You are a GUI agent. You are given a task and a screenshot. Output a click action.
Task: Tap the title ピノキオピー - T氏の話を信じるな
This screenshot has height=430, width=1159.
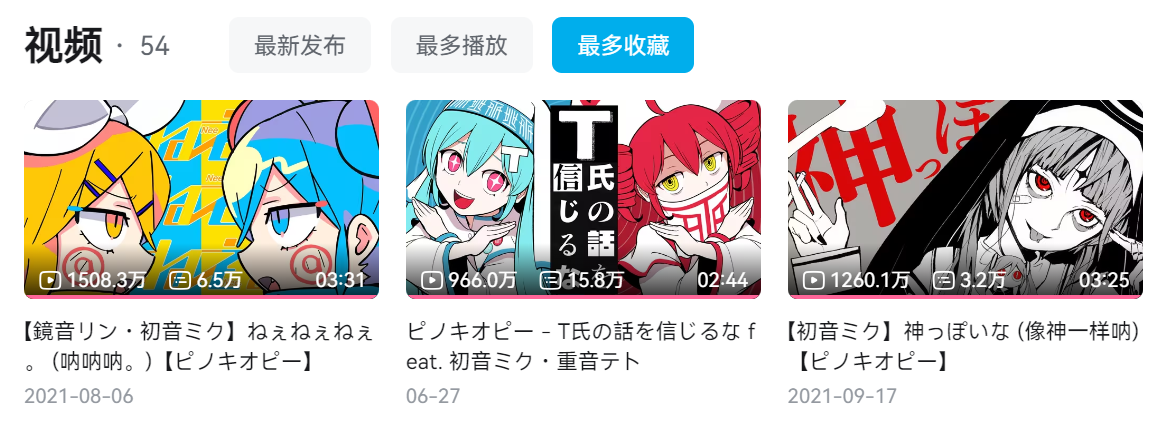[x=582, y=343]
